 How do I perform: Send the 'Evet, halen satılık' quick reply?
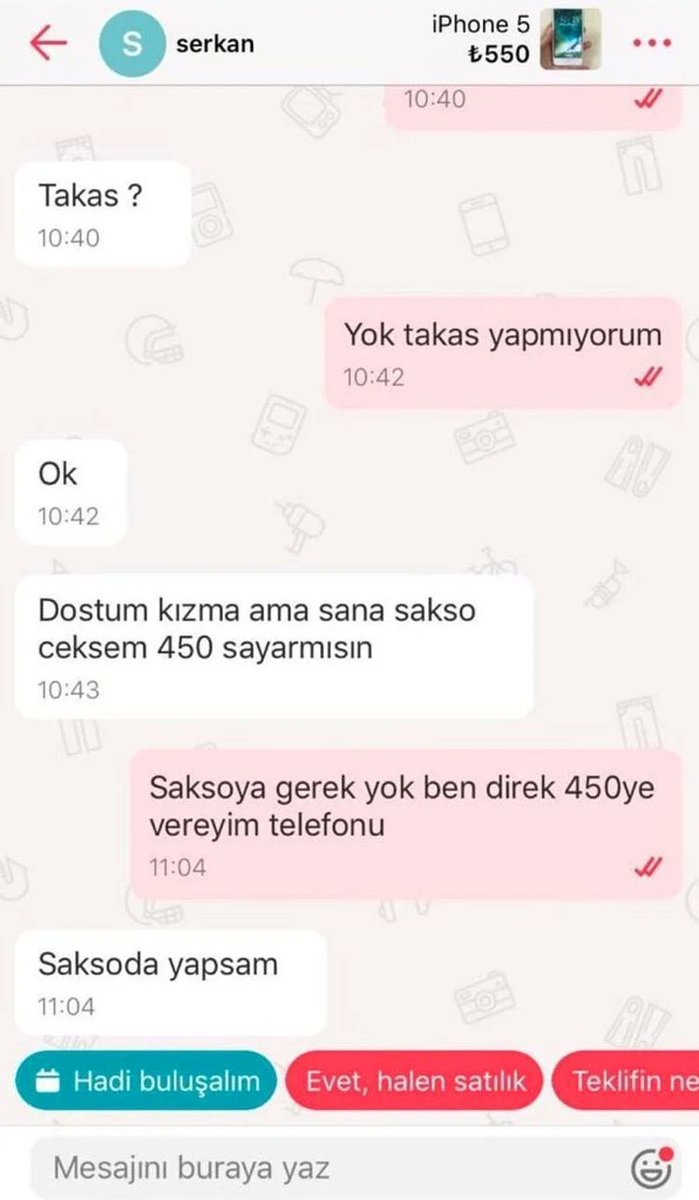(x=413, y=1080)
